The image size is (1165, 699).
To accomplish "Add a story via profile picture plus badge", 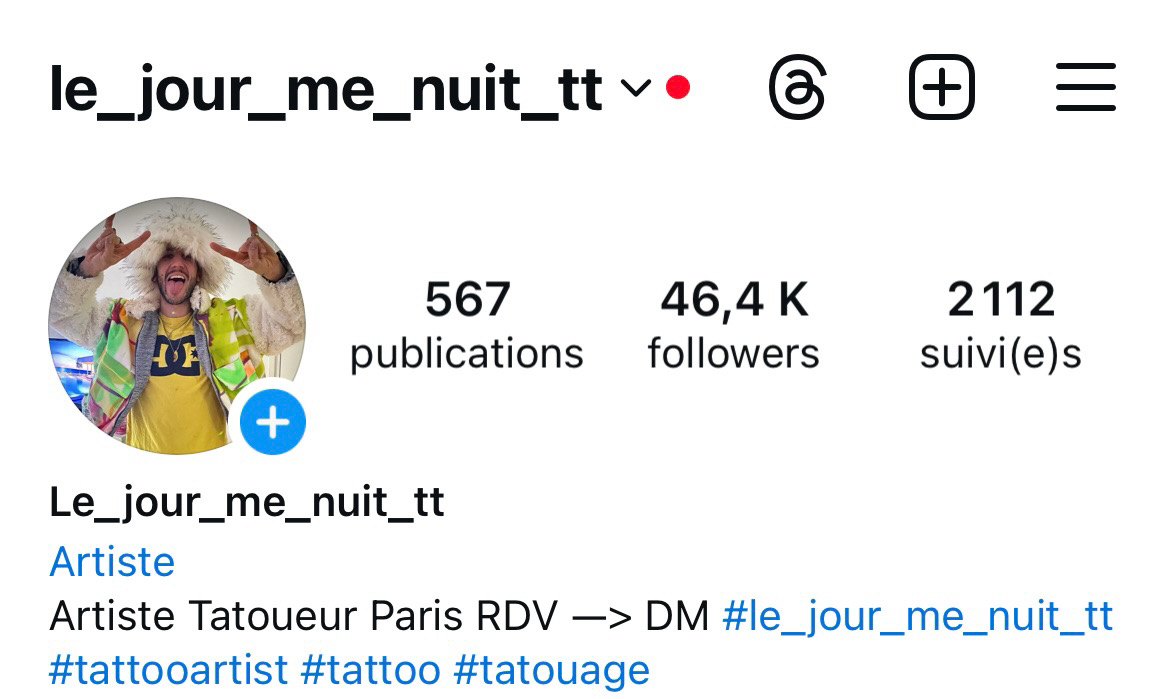I will click(272, 423).
